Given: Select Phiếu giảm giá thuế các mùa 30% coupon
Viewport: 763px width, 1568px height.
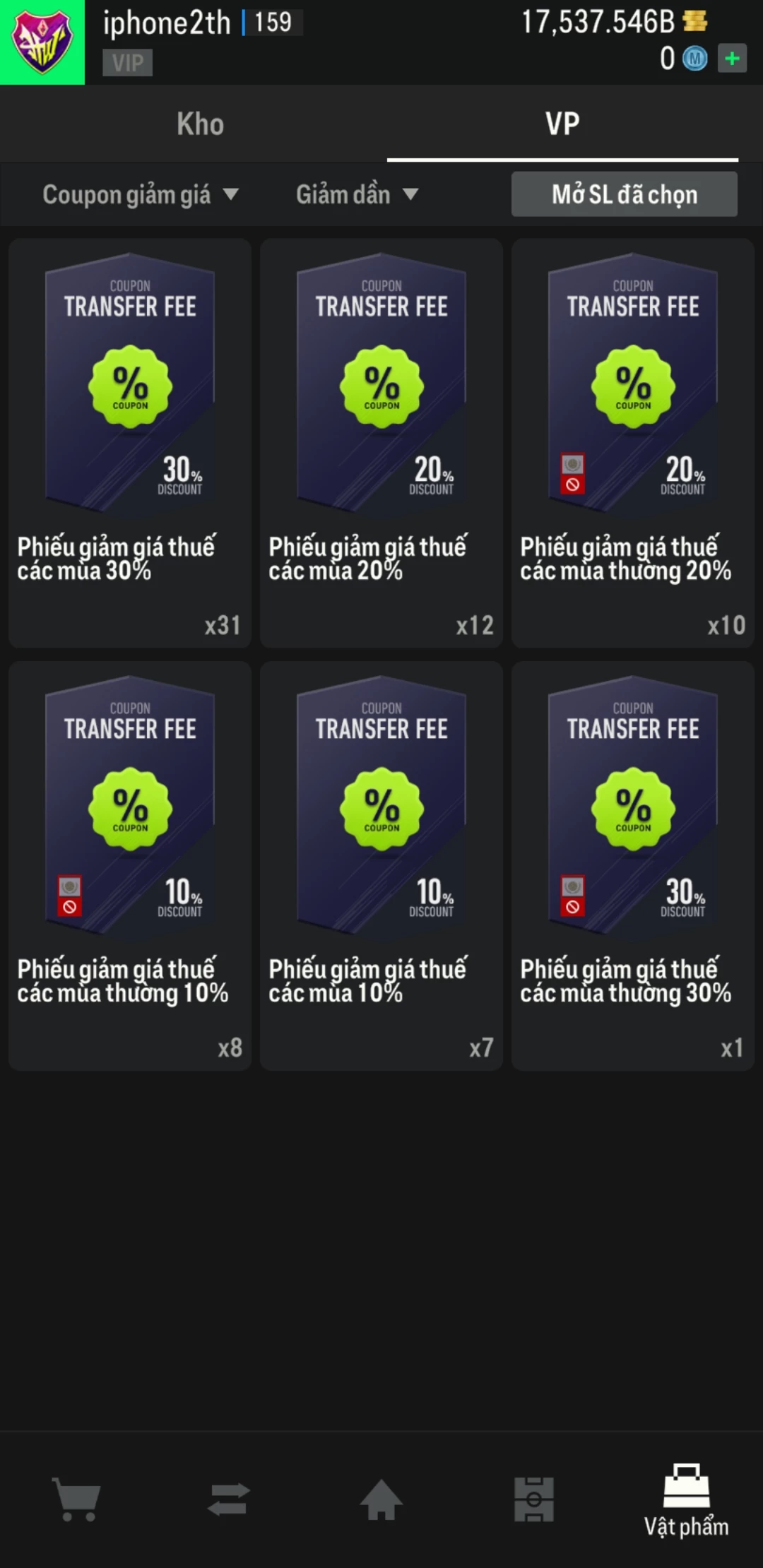Looking at the screenshot, I should tap(130, 443).
